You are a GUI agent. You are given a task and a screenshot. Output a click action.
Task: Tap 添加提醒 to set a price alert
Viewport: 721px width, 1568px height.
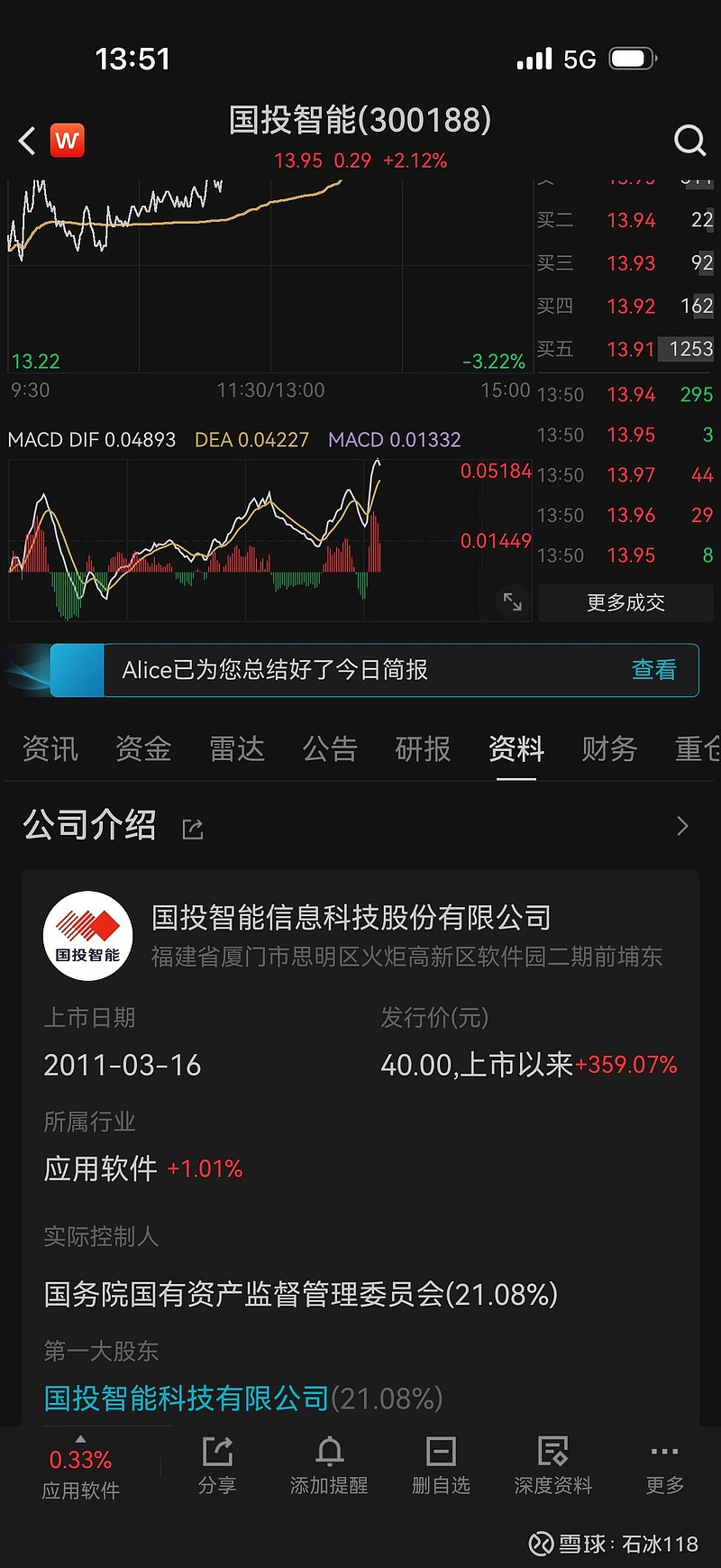pos(329,1467)
